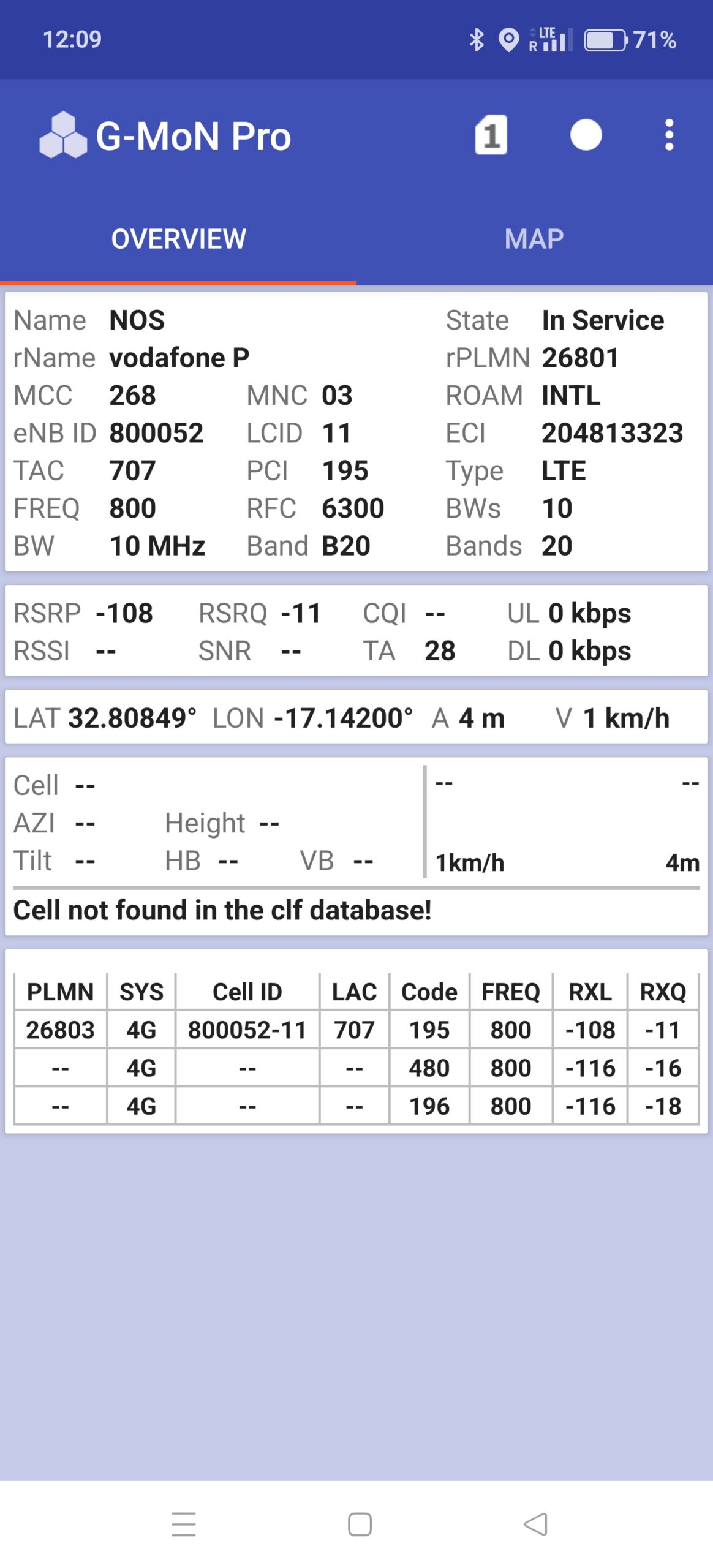Tap the white record circle button
Screen dimensions: 713x1568
(x=586, y=135)
